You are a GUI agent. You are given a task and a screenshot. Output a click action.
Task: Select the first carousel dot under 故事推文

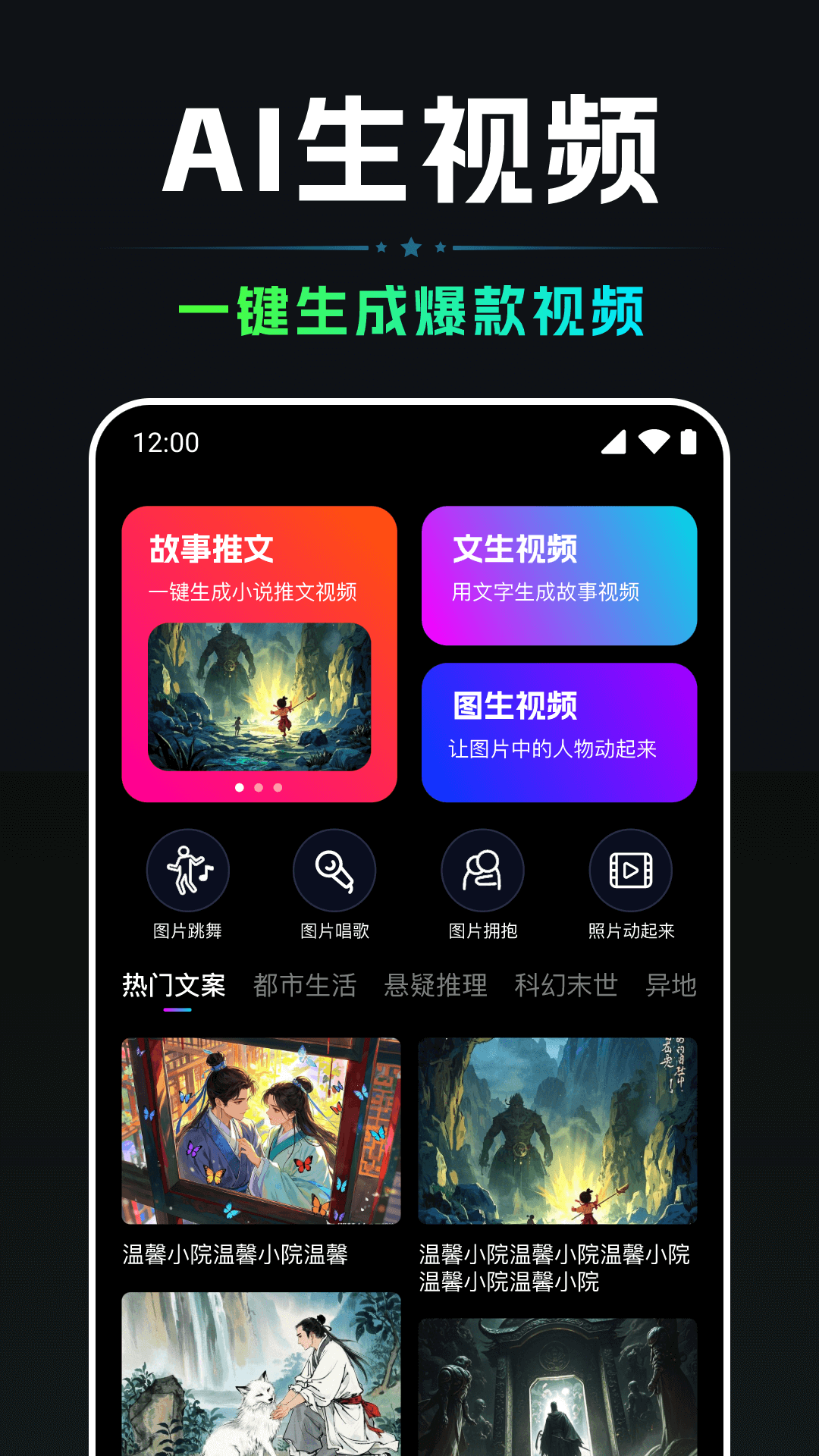tap(240, 789)
